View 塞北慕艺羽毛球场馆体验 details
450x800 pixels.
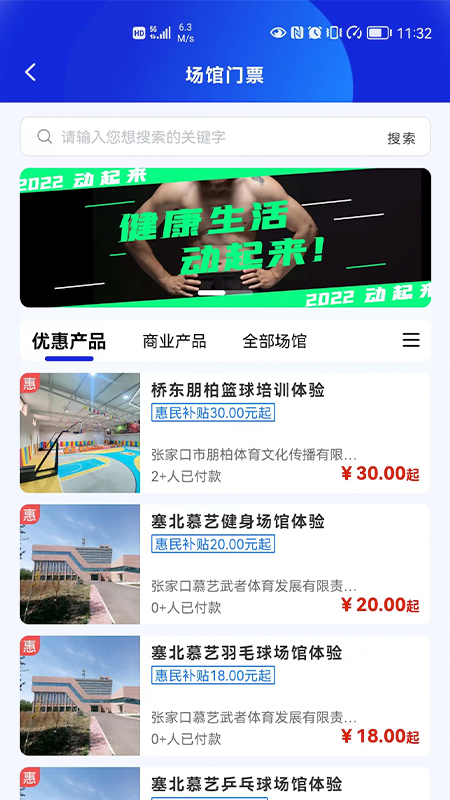pyautogui.click(x=225, y=695)
